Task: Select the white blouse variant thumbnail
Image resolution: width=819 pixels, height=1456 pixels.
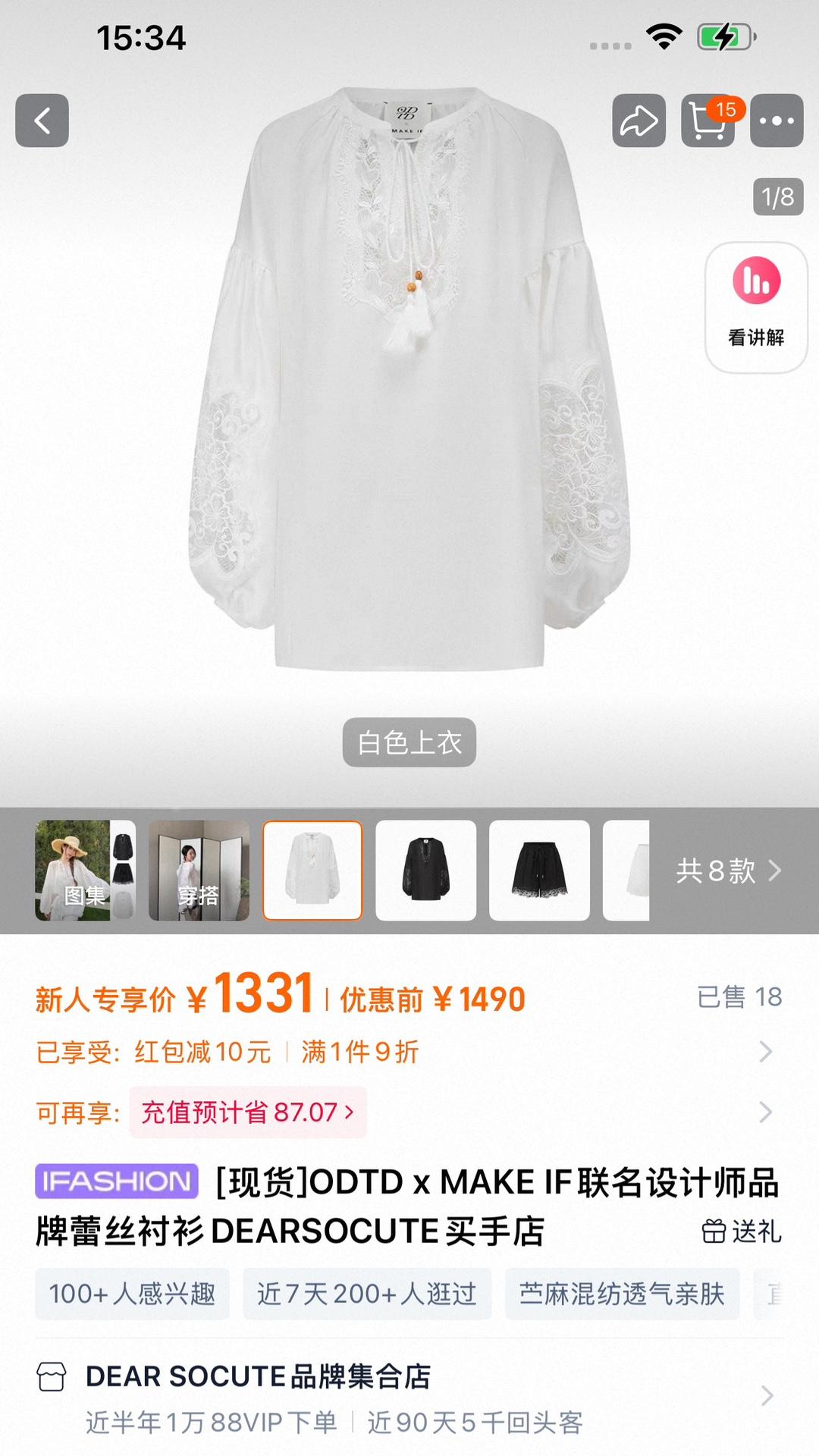Action: click(x=312, y=871)
